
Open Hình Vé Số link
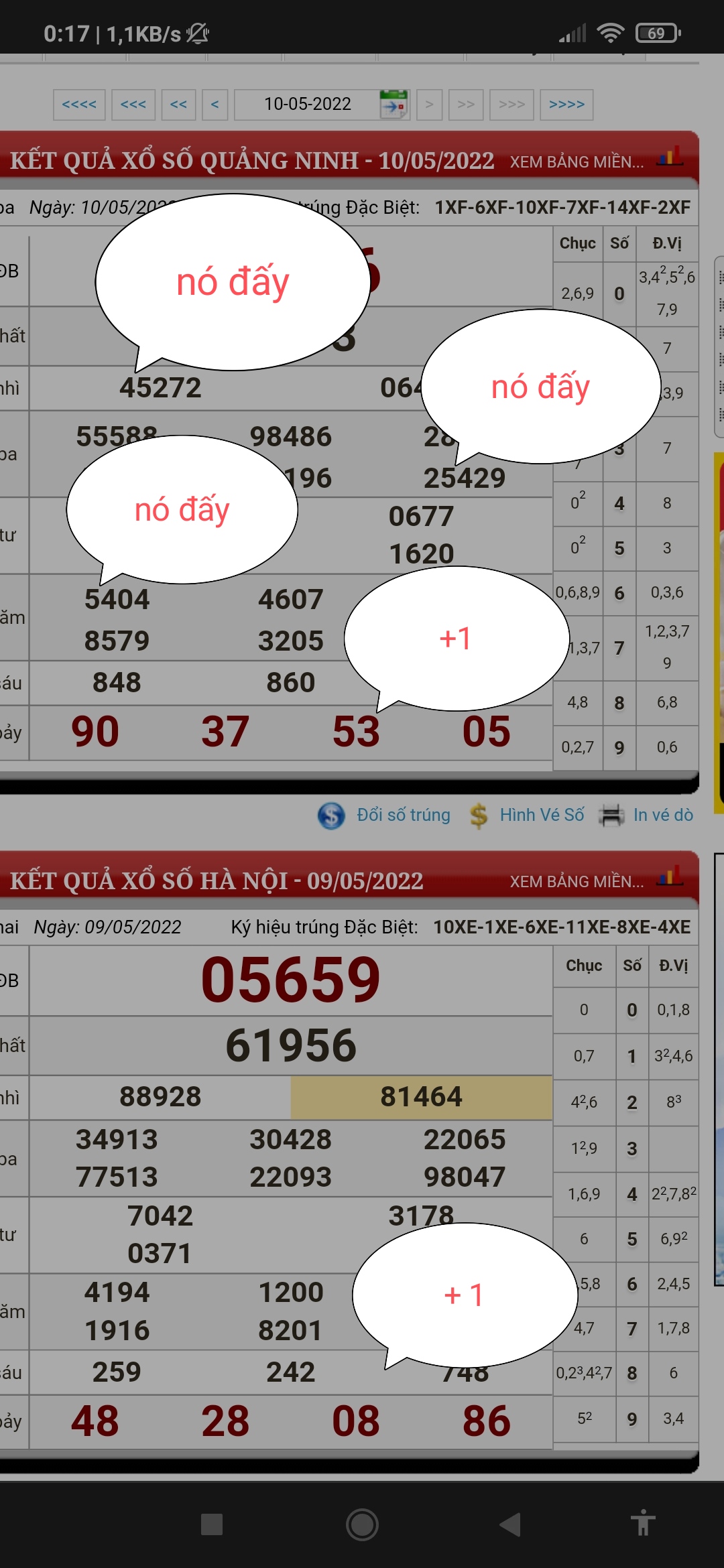click(x=541, y=815)
